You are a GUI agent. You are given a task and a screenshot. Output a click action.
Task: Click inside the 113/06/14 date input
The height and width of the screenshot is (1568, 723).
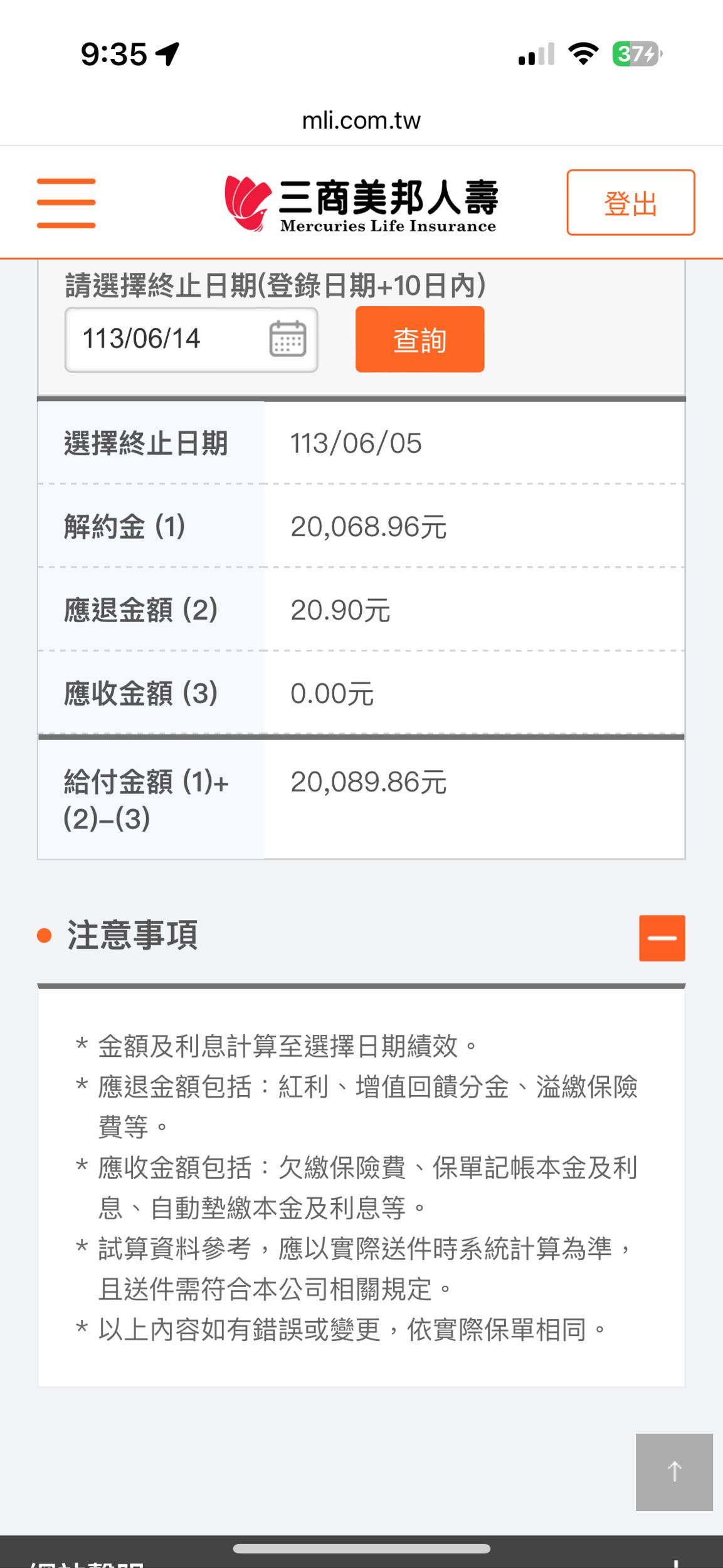click(x=157, y=339)
